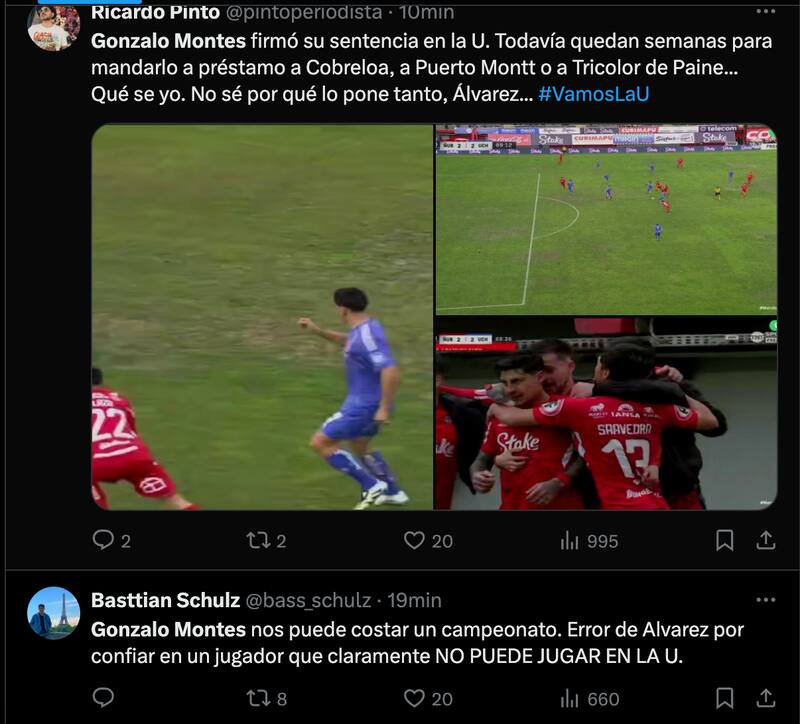This screenshot has height=724, width=800.
Task: Open Ricardo Pinto's profile picture
Action: pyautogui.click(x=54, y=26)
